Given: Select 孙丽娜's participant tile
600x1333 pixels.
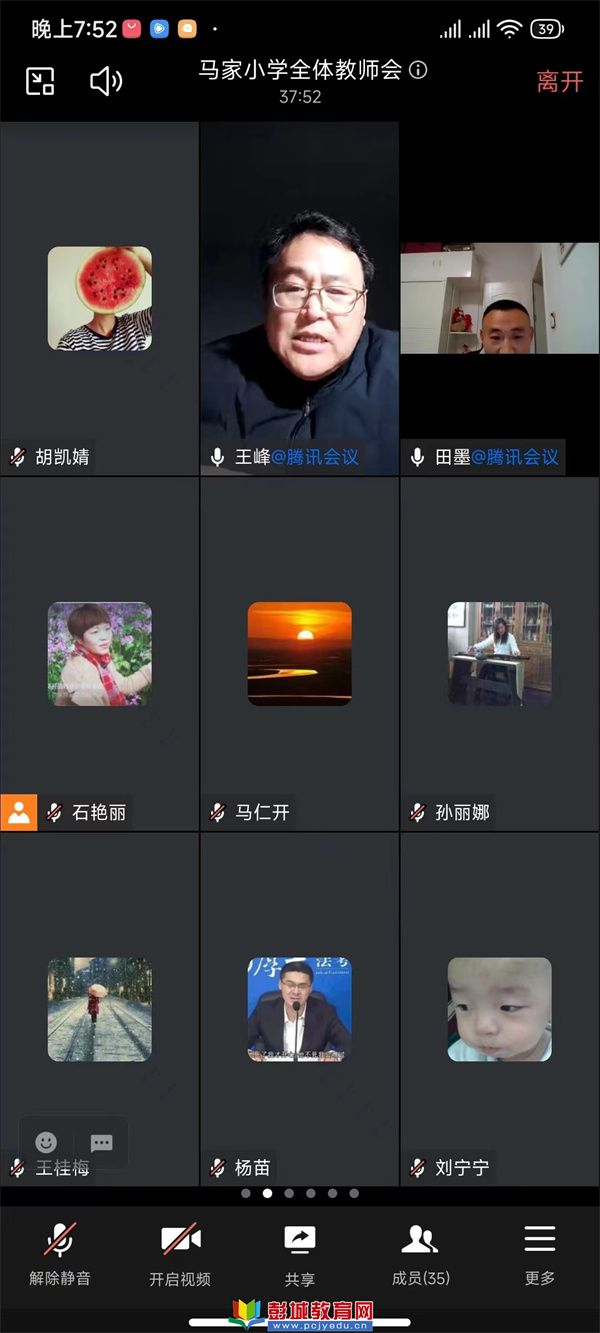Looking at the screenshot, I should [499, 653].
